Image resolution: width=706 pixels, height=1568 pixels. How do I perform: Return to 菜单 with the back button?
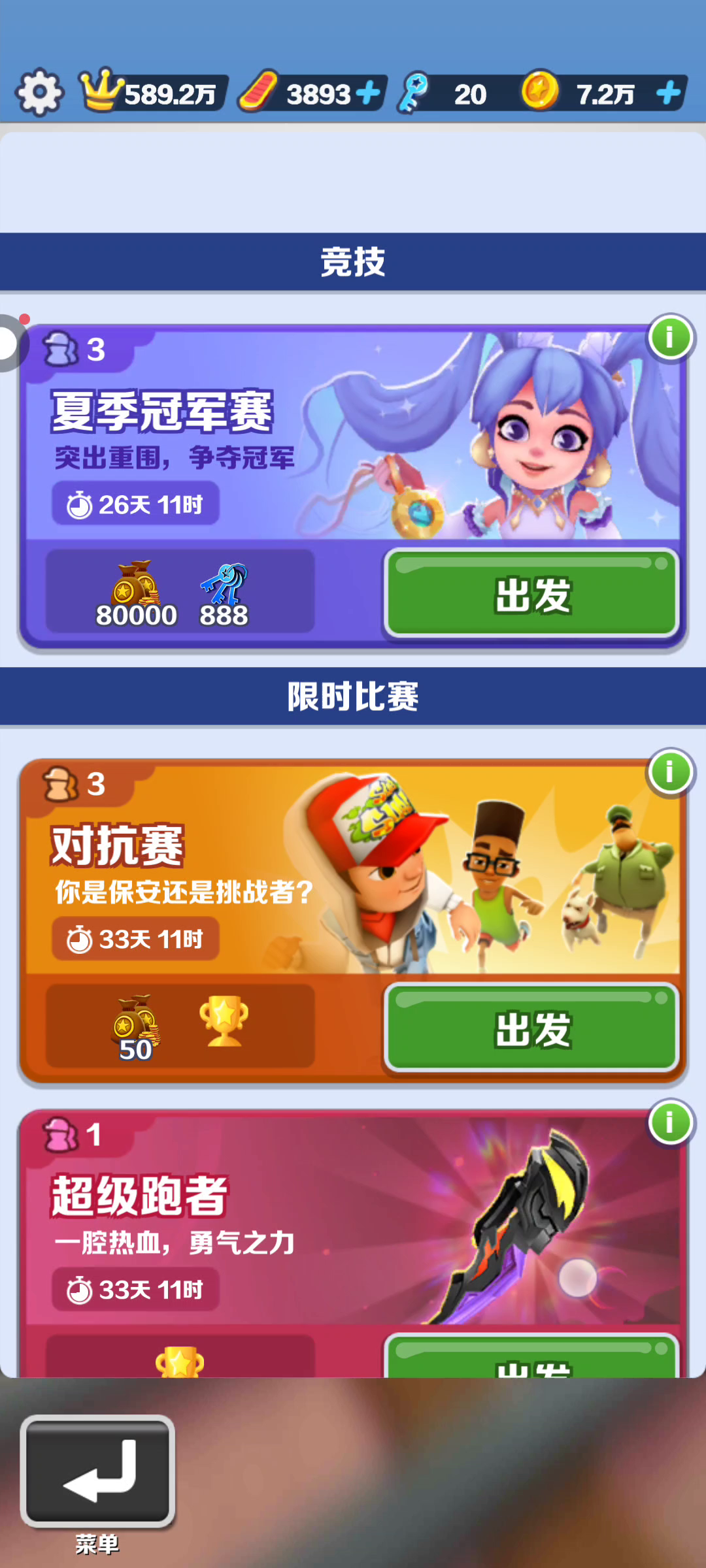98,1471
